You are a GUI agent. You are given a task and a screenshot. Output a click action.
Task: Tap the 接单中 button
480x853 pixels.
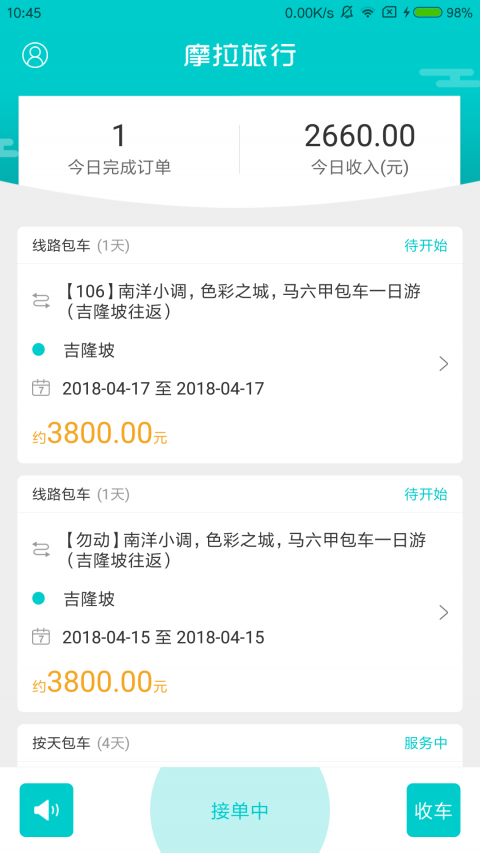240,810
